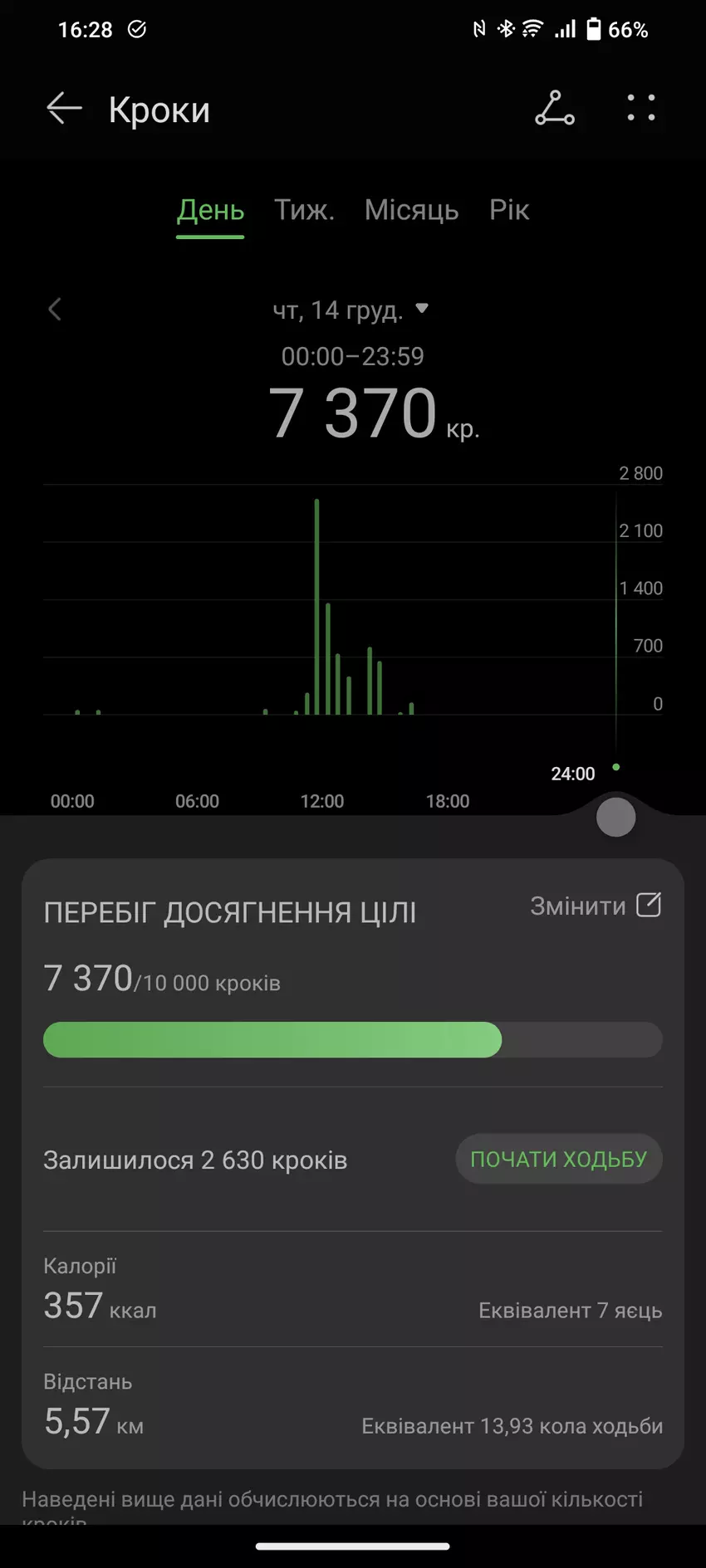Screen dimensions: 706x1568
Task: Tap the round chart time handle
Action: [615, 818]
